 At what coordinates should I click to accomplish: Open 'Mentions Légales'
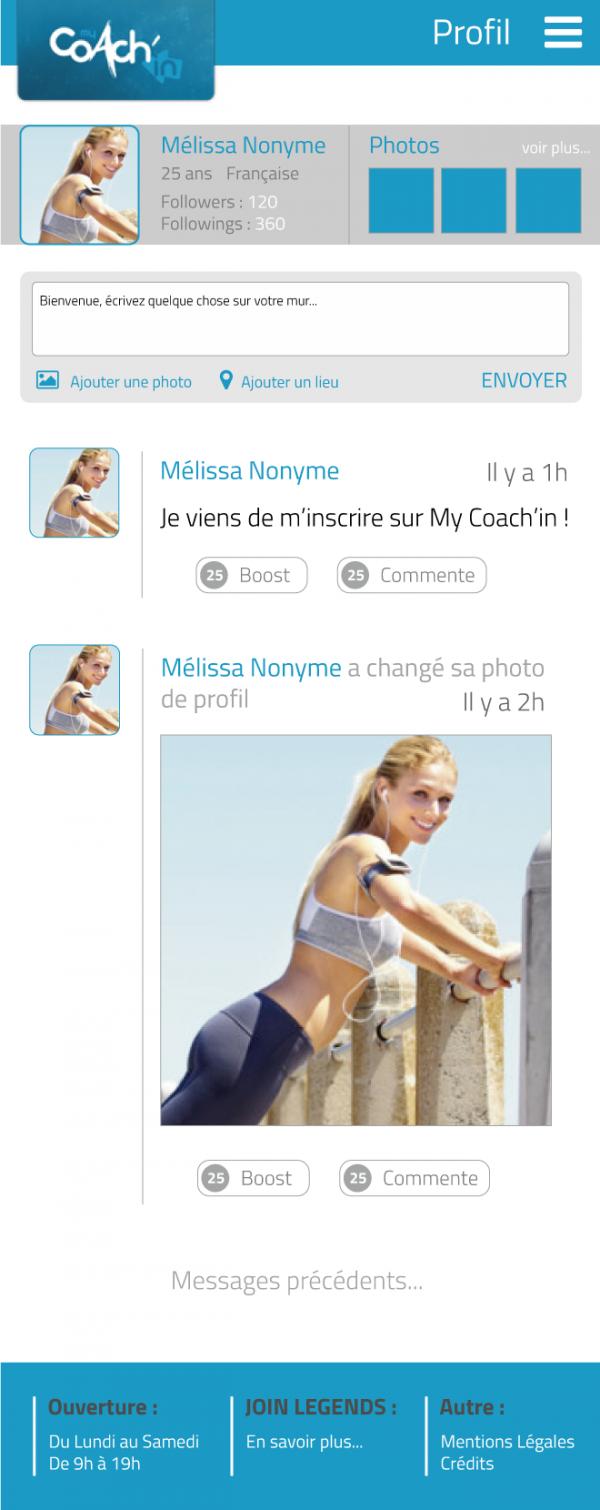pyautogui.click(x=507, y=1442)
